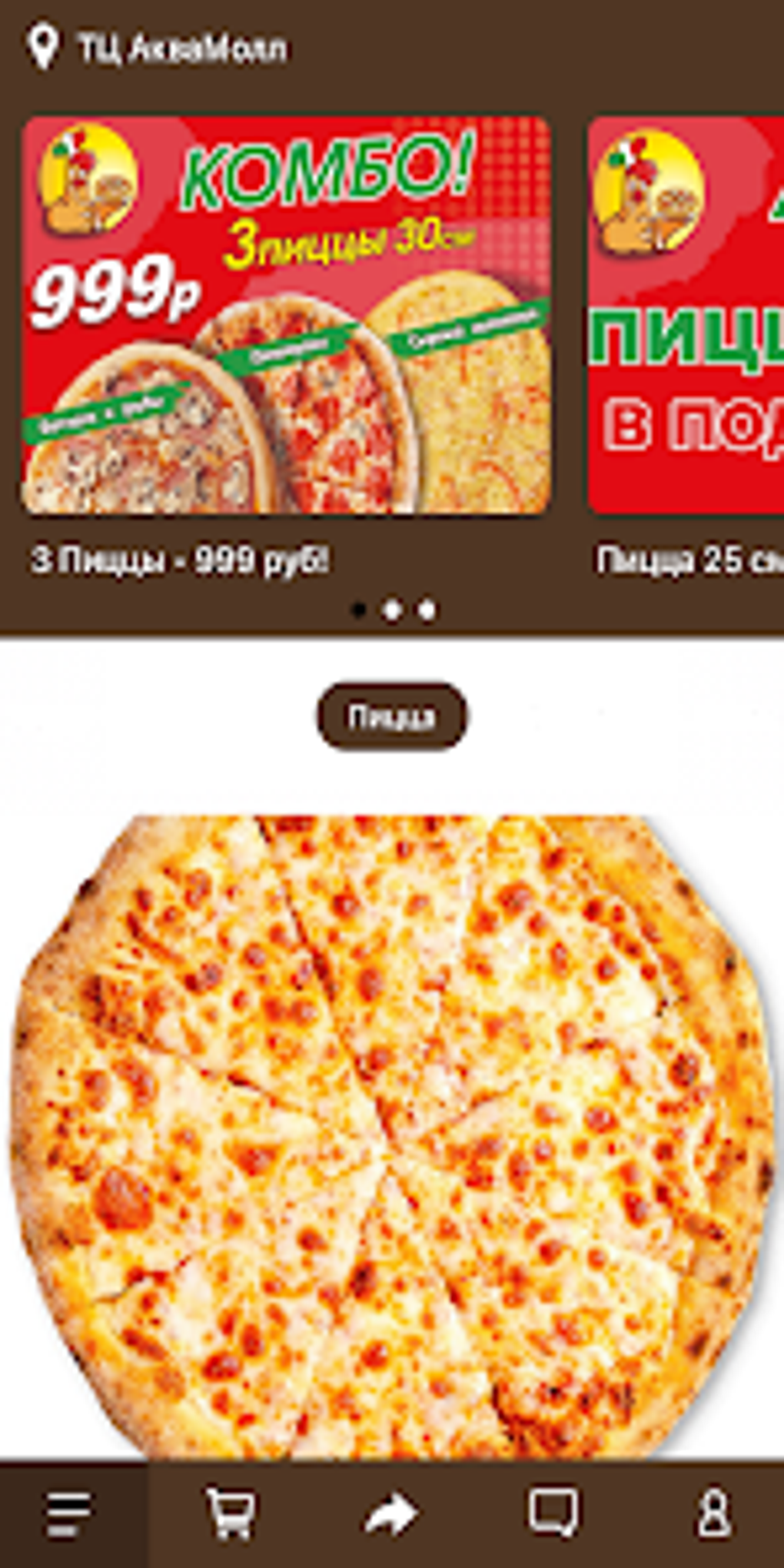Go to the shopping cart
The image size is (784, 1568).
231,1514
